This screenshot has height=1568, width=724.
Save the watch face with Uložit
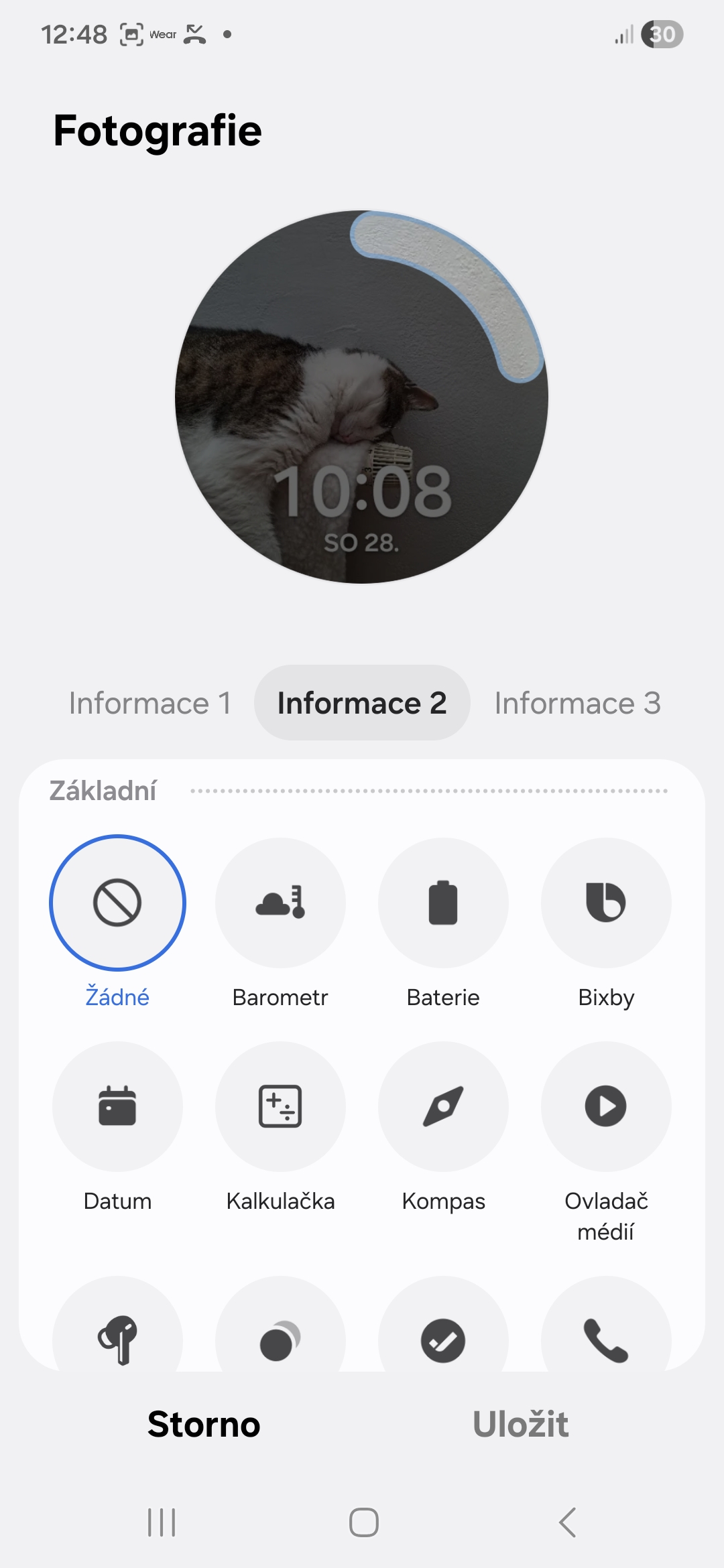tap(520, 1424)
